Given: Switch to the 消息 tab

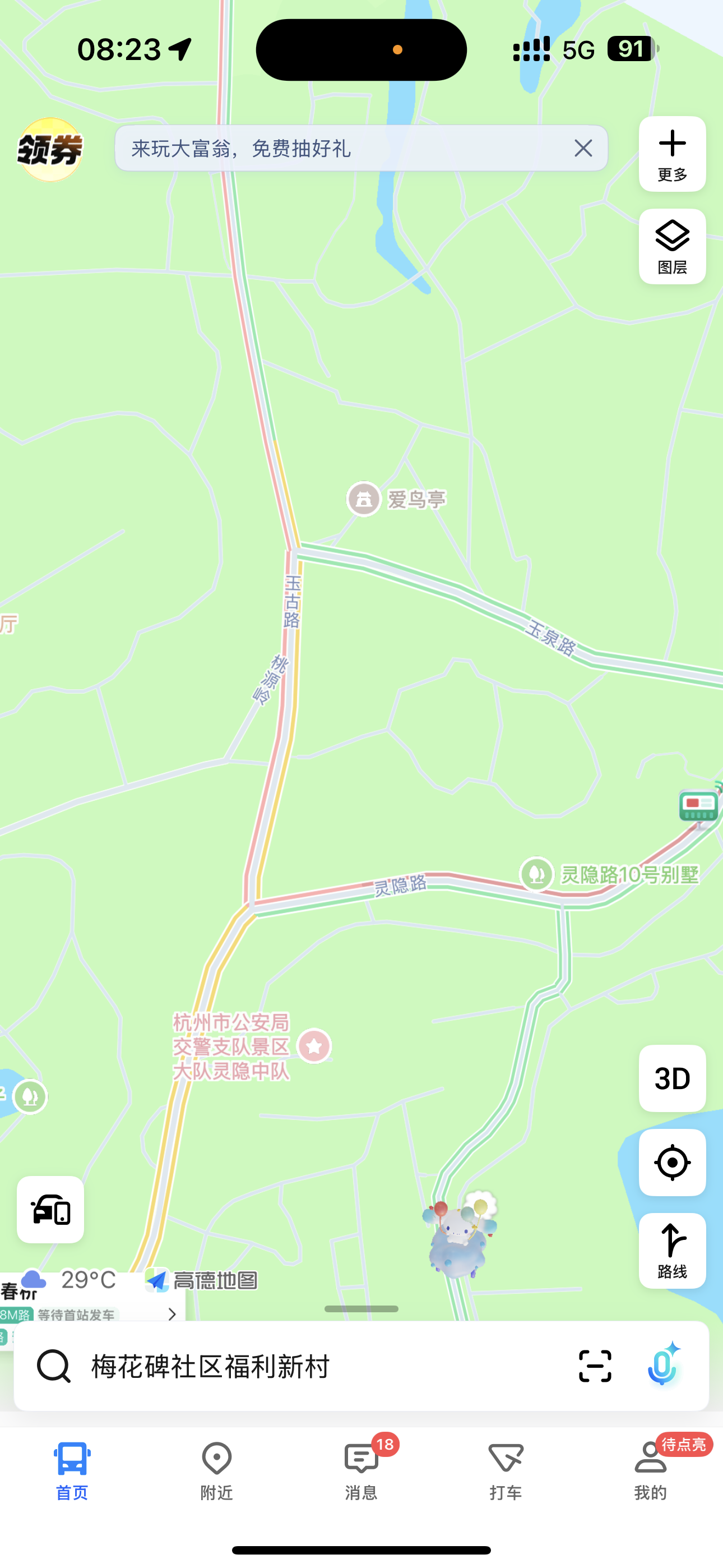Looking at the screenshot, I should 361,1471.
